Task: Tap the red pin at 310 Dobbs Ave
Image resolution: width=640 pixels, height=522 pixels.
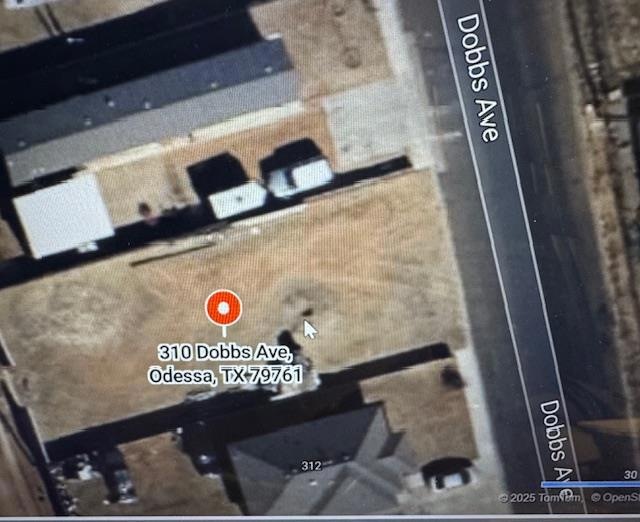Action: pyautogui.click(x=224, y=308)
